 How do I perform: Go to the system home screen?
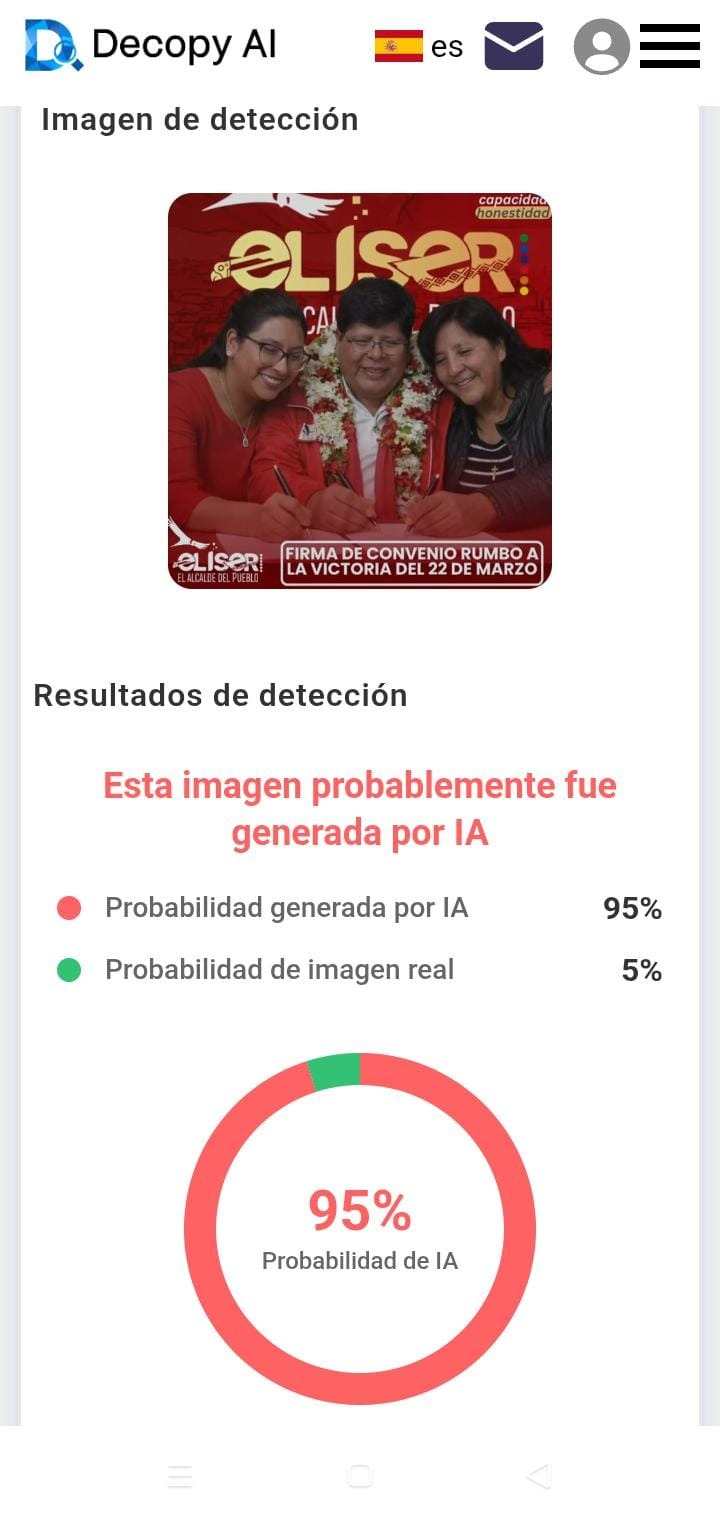360,1476
